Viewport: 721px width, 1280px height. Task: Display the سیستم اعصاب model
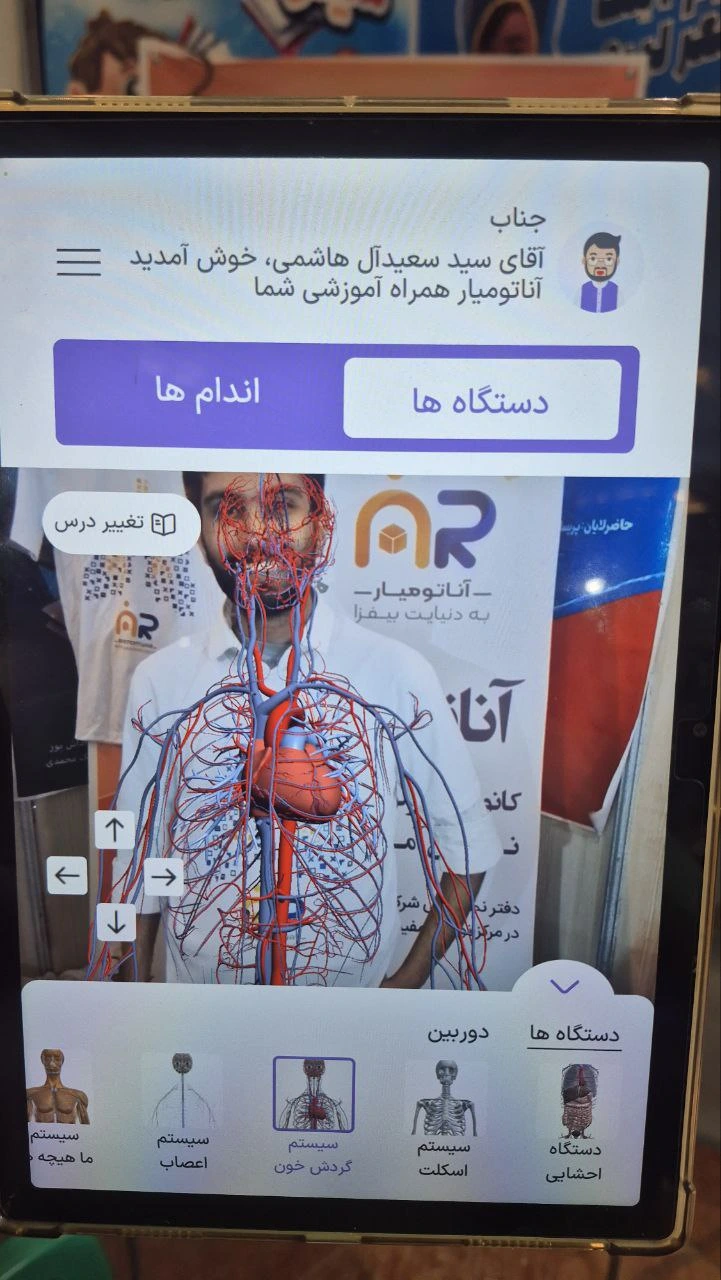click(183, 1110)
